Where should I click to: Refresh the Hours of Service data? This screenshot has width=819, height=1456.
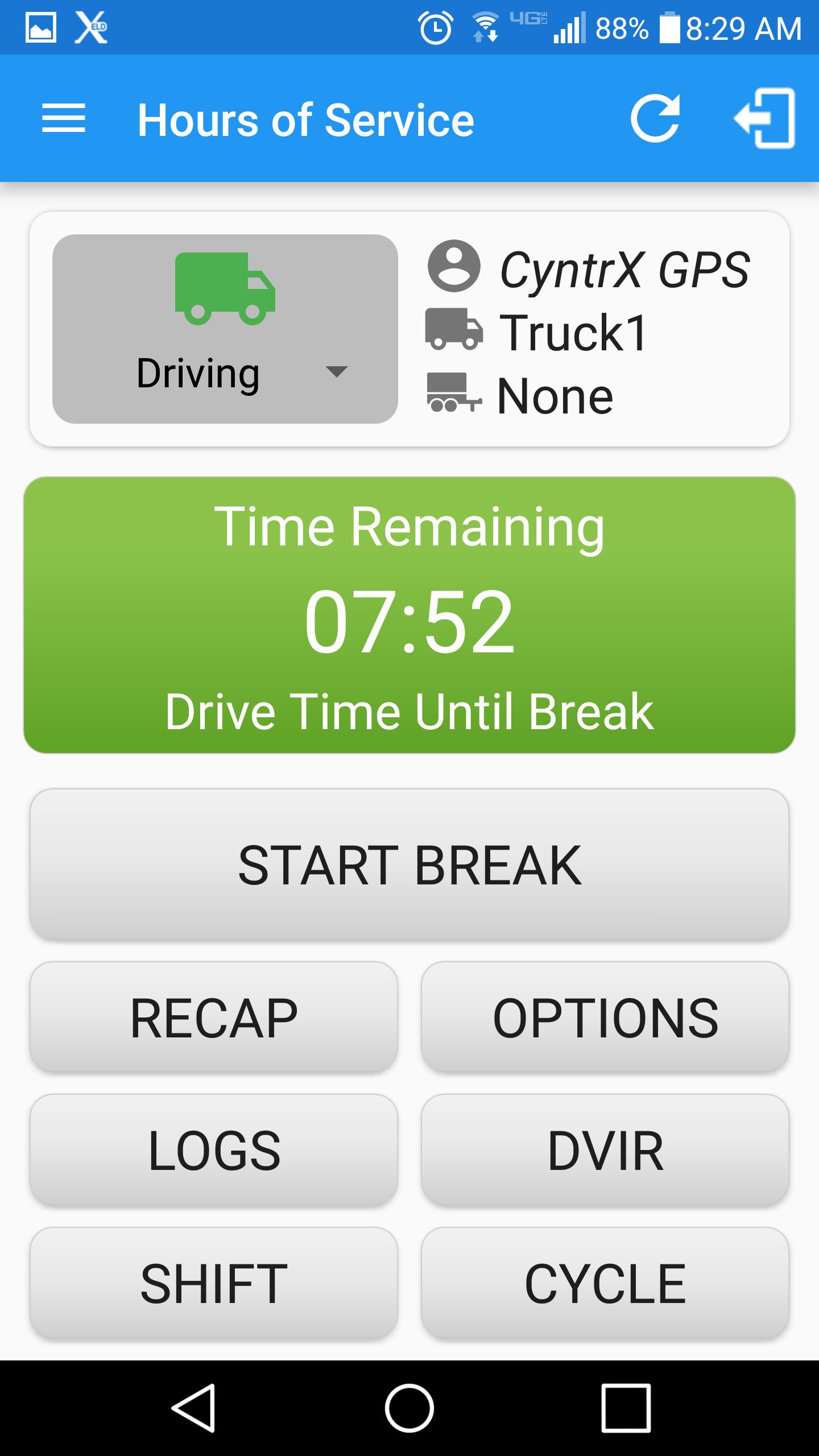click(x=655, y=119)
